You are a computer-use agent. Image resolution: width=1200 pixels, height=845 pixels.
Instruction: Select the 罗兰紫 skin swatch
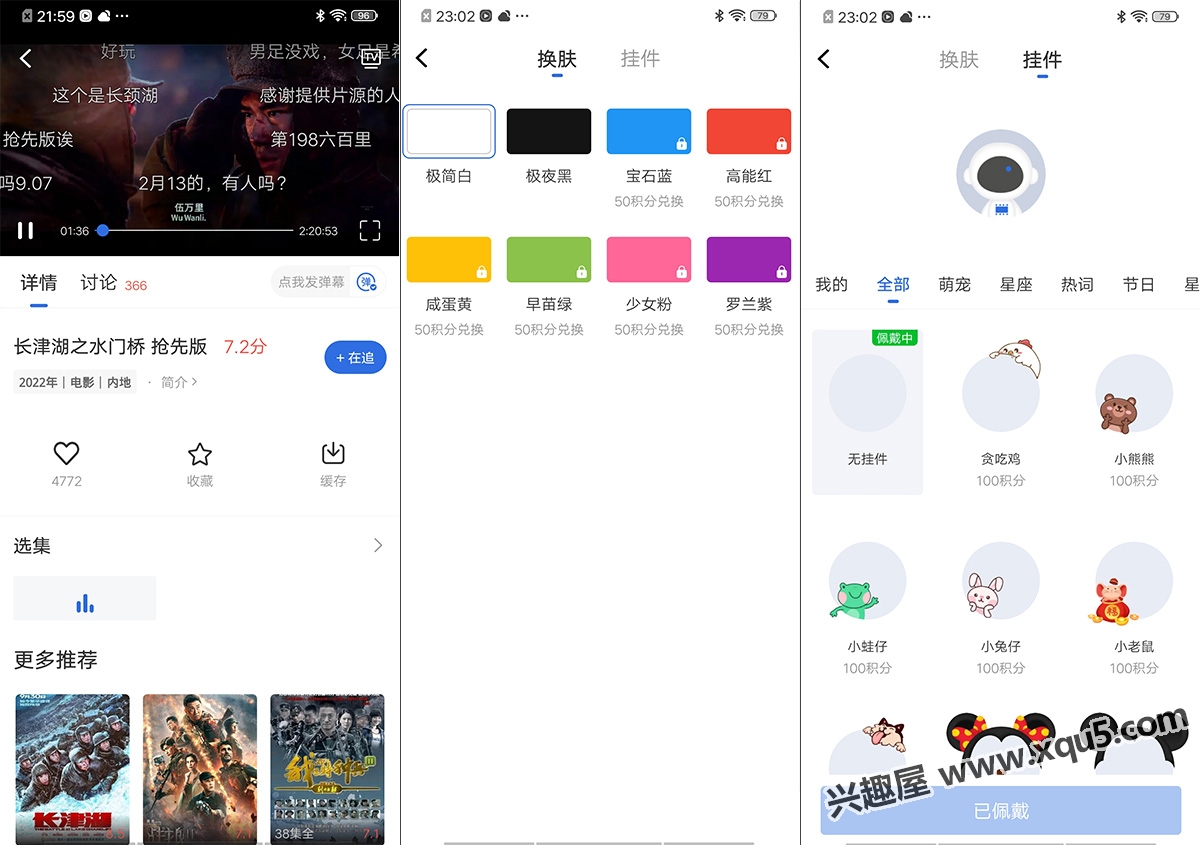pos(748,260)
